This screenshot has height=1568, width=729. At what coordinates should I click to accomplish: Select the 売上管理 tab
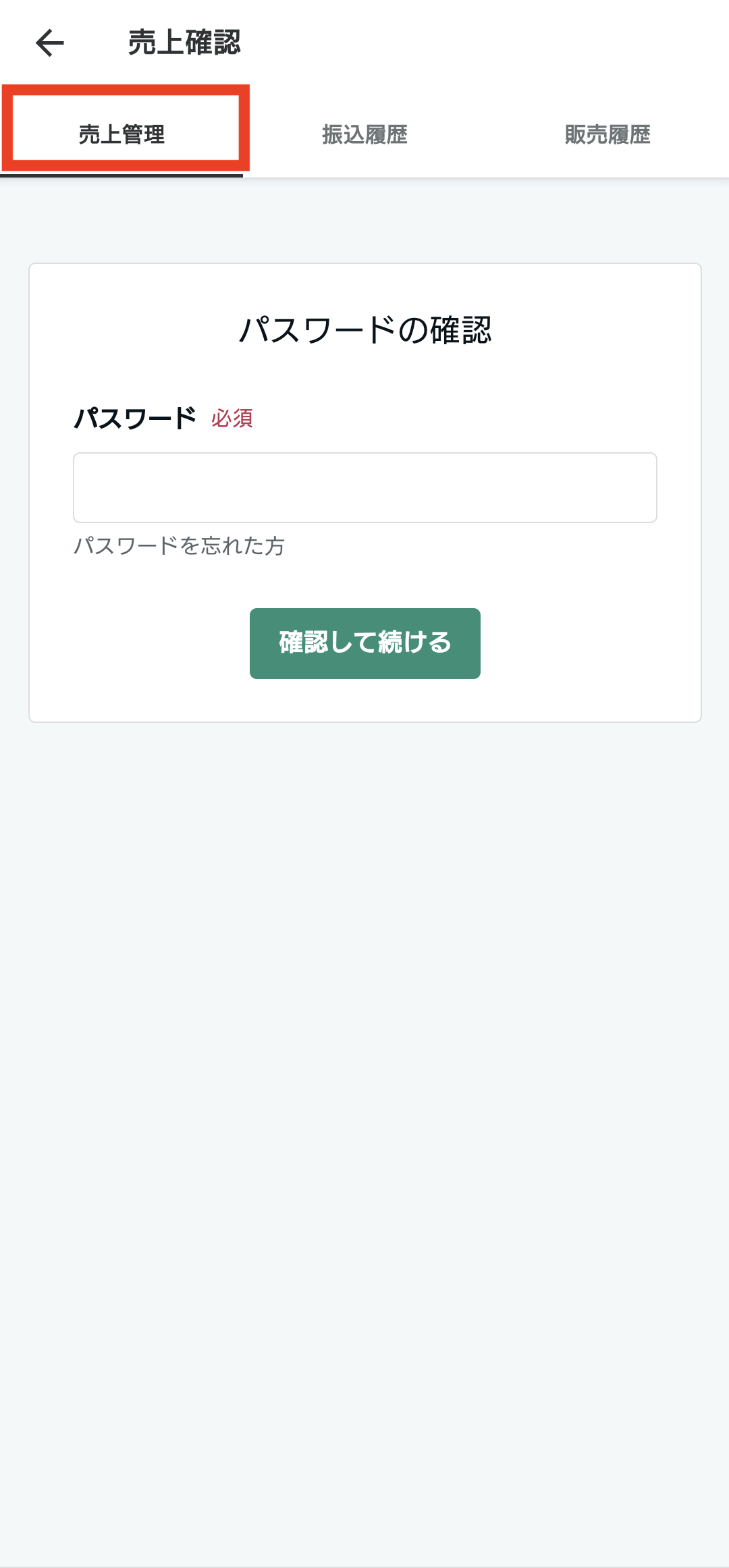click(122, 134)
